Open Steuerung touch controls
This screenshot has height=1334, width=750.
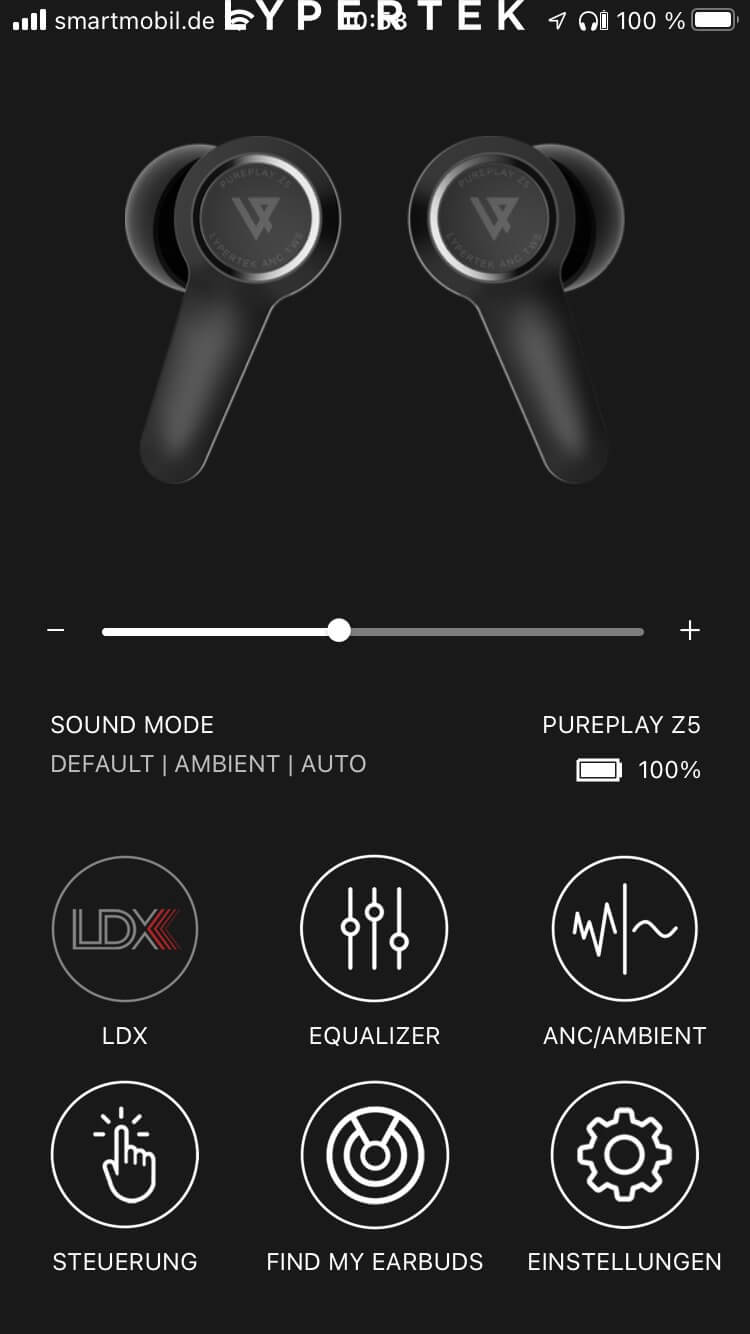click(125, 1156)
